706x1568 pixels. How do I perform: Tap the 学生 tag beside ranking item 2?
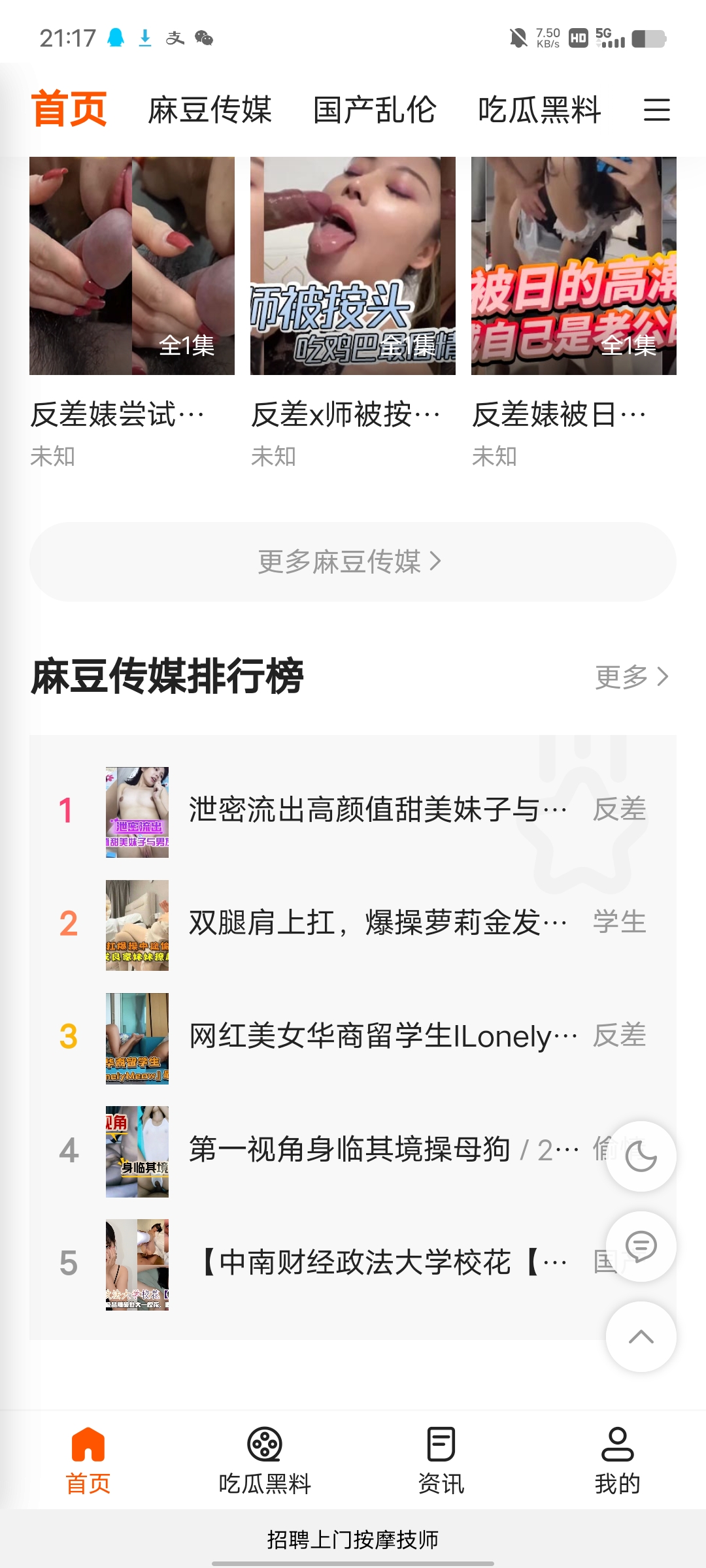click(x=618, y=923)
